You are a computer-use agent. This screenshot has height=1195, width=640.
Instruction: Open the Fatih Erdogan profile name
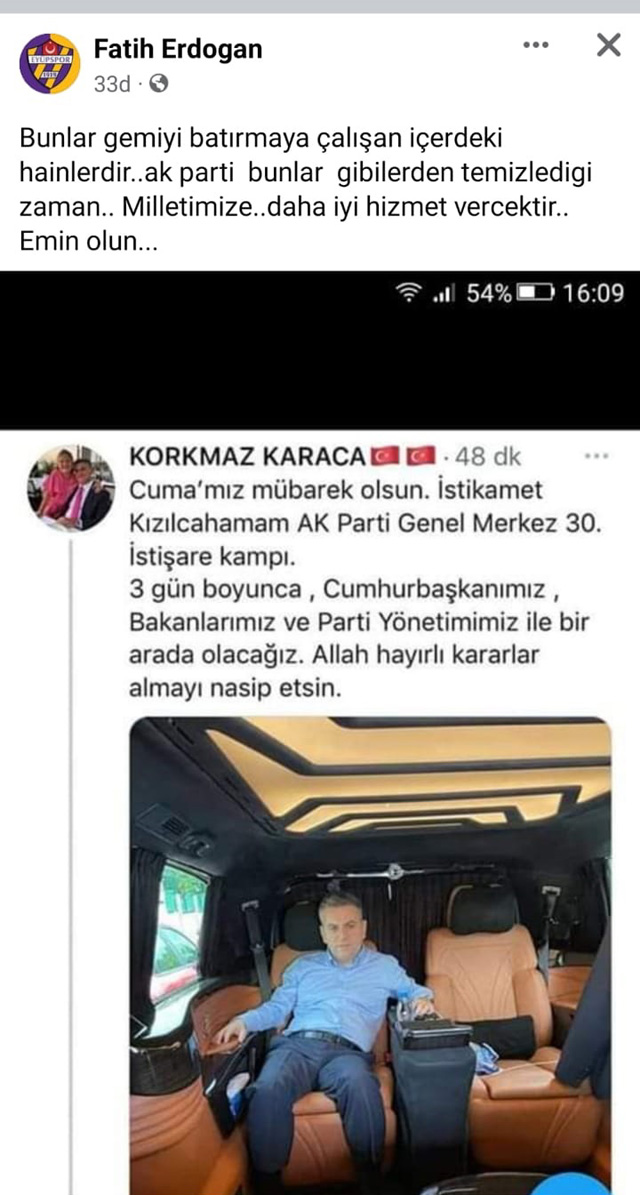178,48
